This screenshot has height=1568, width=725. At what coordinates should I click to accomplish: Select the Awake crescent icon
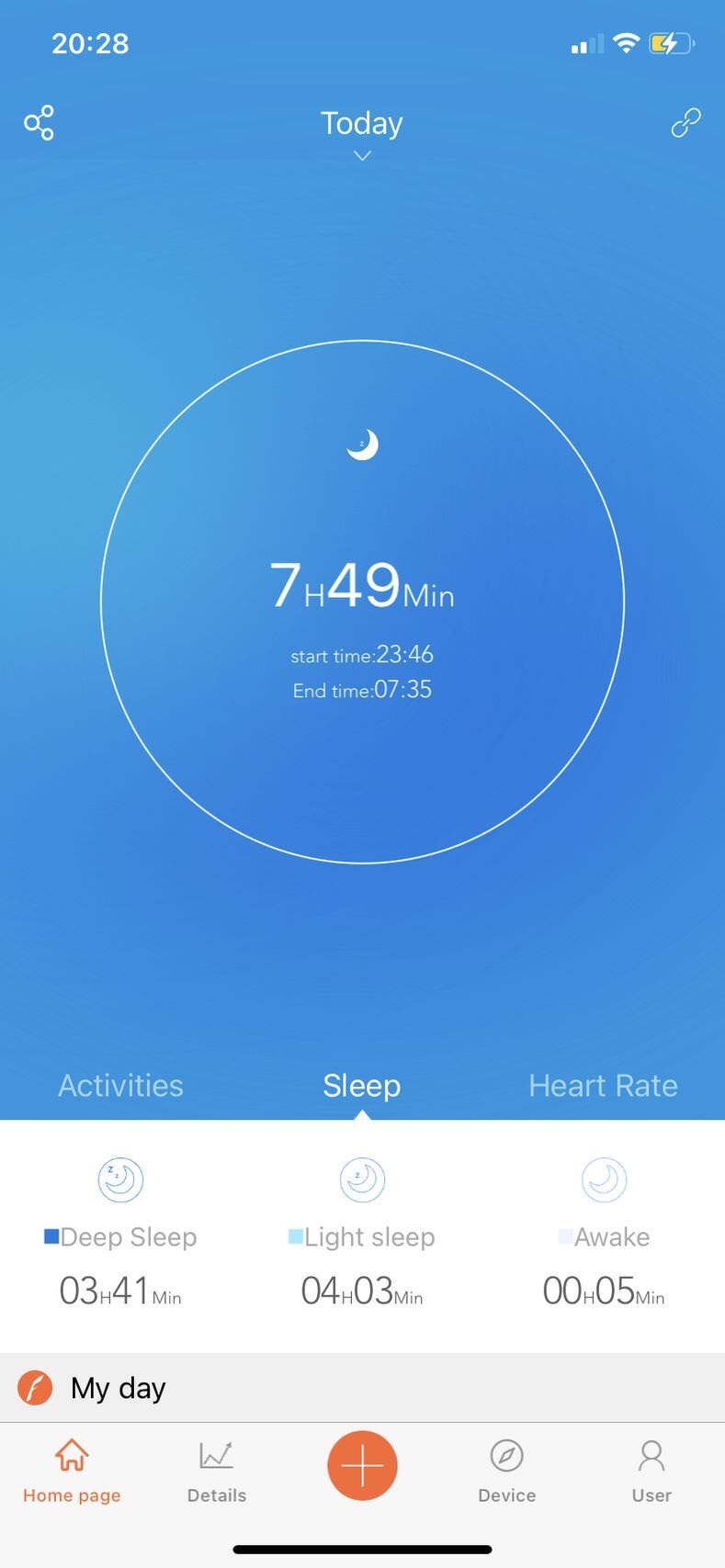point(603,1179)
